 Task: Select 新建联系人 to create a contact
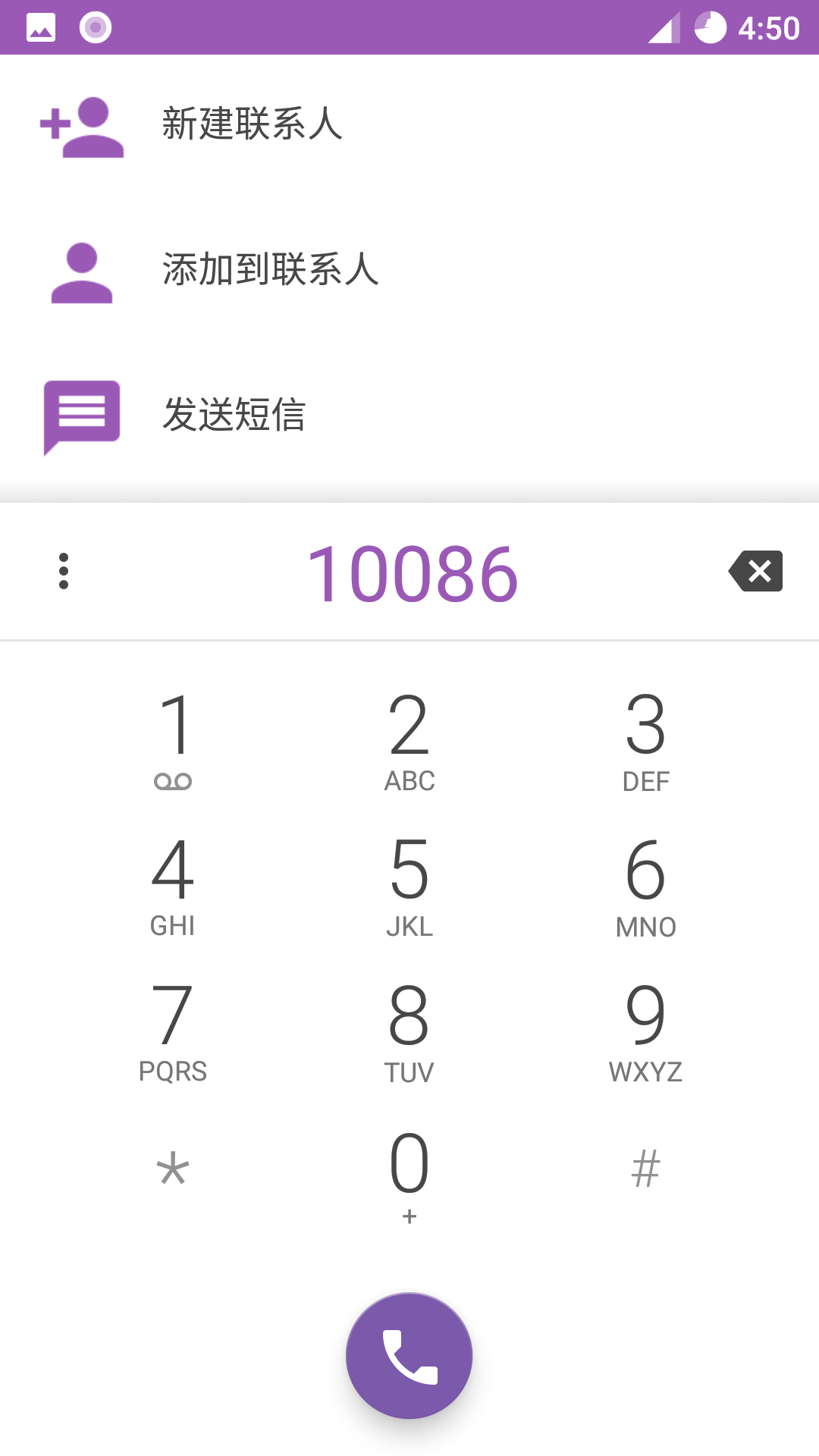pos(253,124)
